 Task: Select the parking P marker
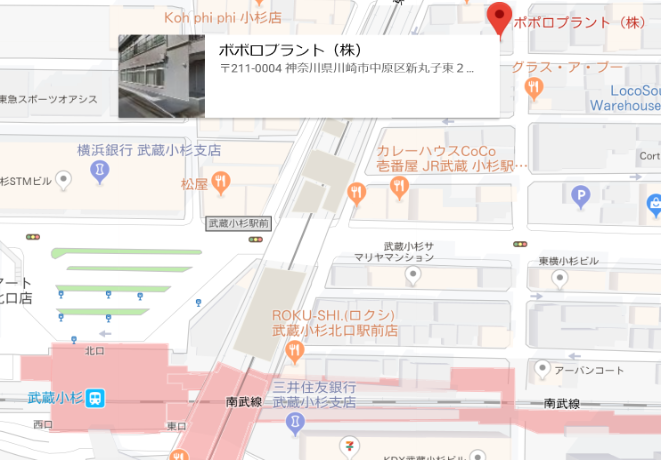pyautogui.click(x=578, y=195)
